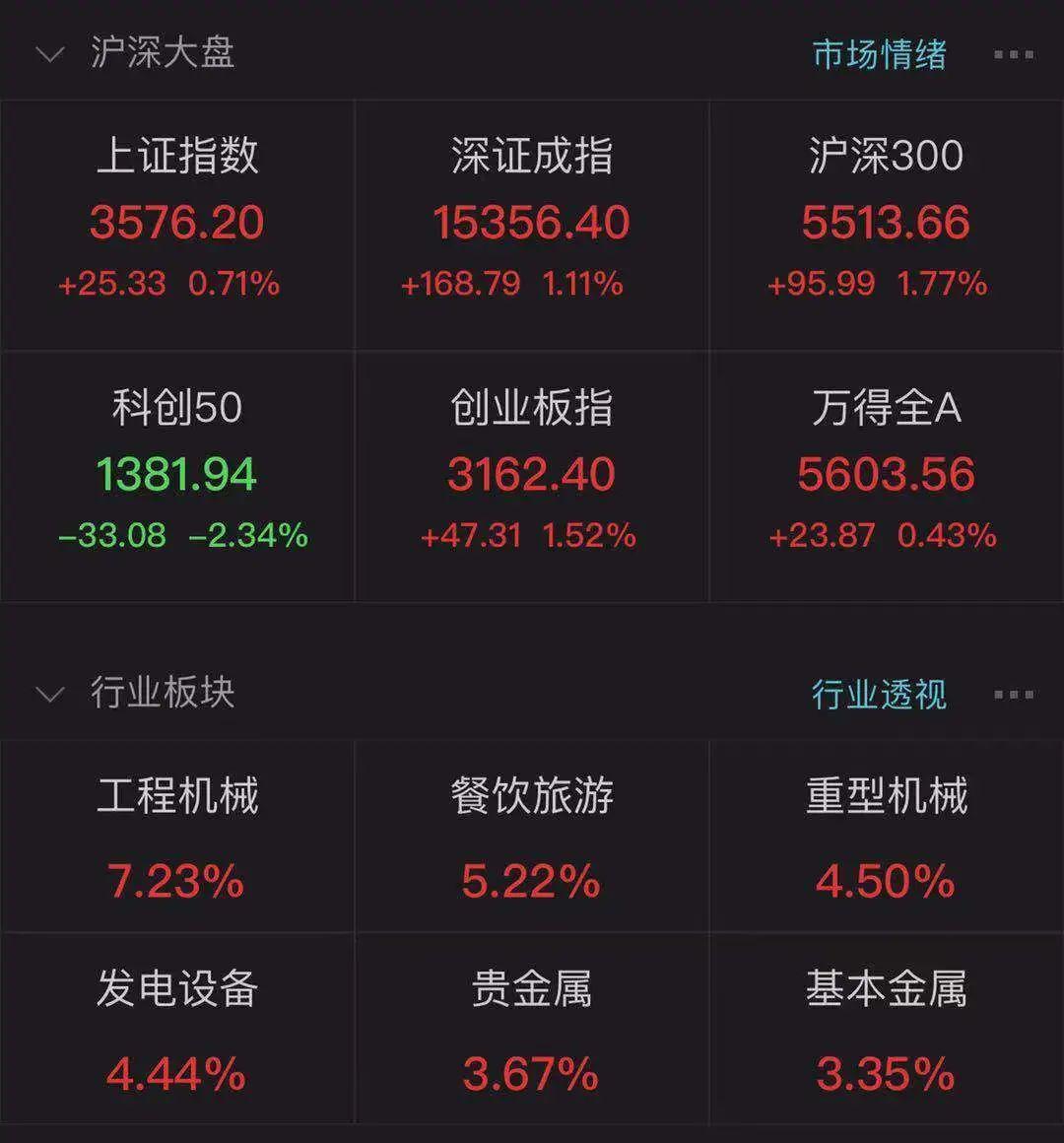Screen dimensions: 1064x1143
Task: Open the 发电设备 sector tile
Action: point(177,1030)
